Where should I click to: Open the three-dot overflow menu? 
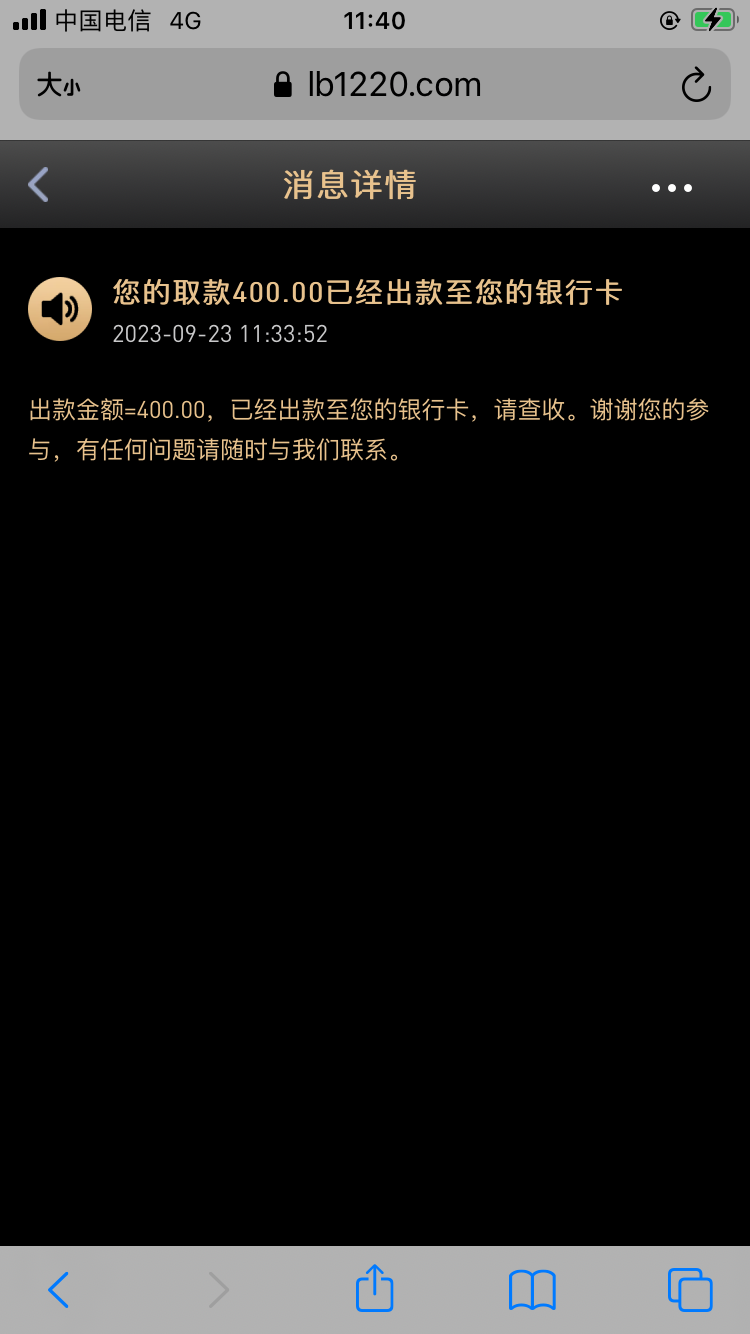(x=671, y=187)
